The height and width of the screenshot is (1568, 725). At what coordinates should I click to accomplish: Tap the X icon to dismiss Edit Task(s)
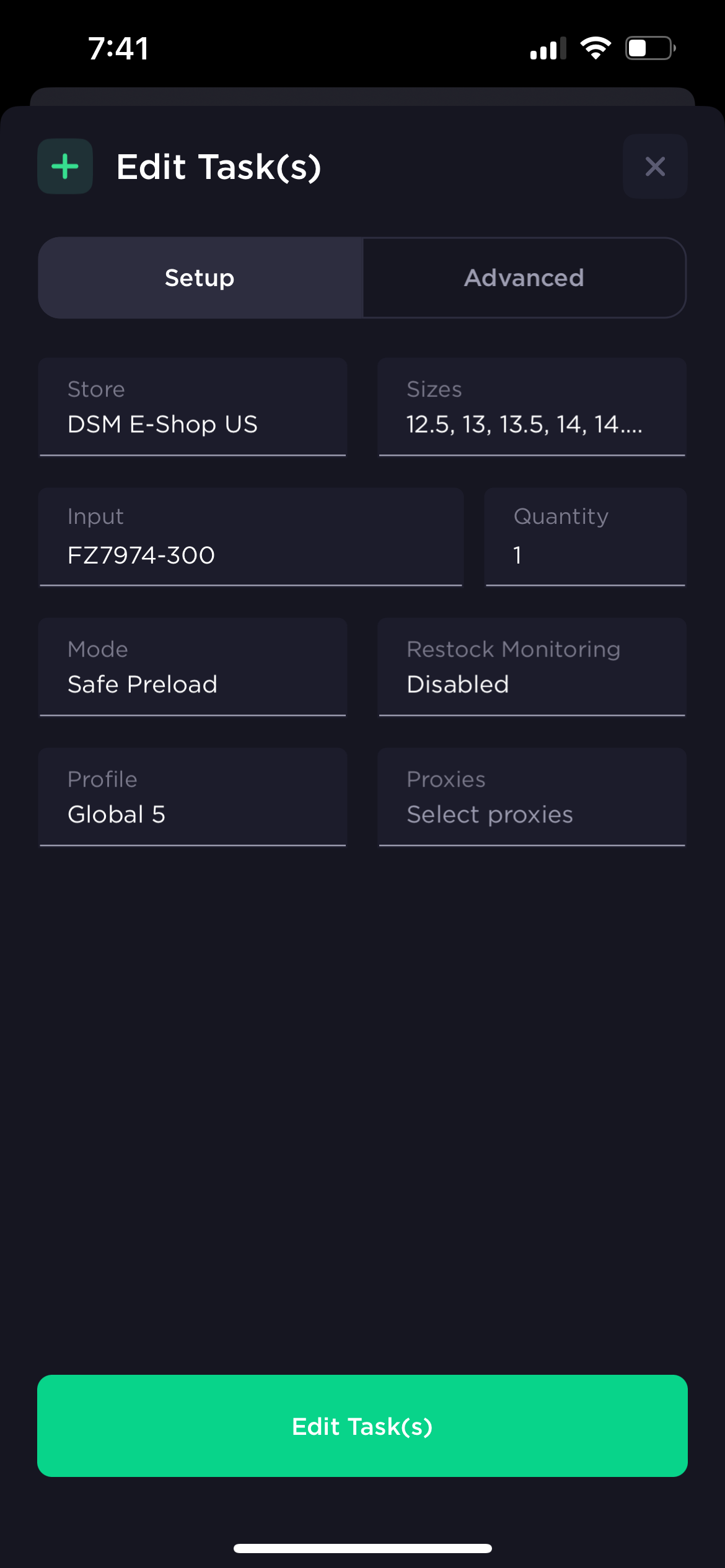tap(654, 166)
